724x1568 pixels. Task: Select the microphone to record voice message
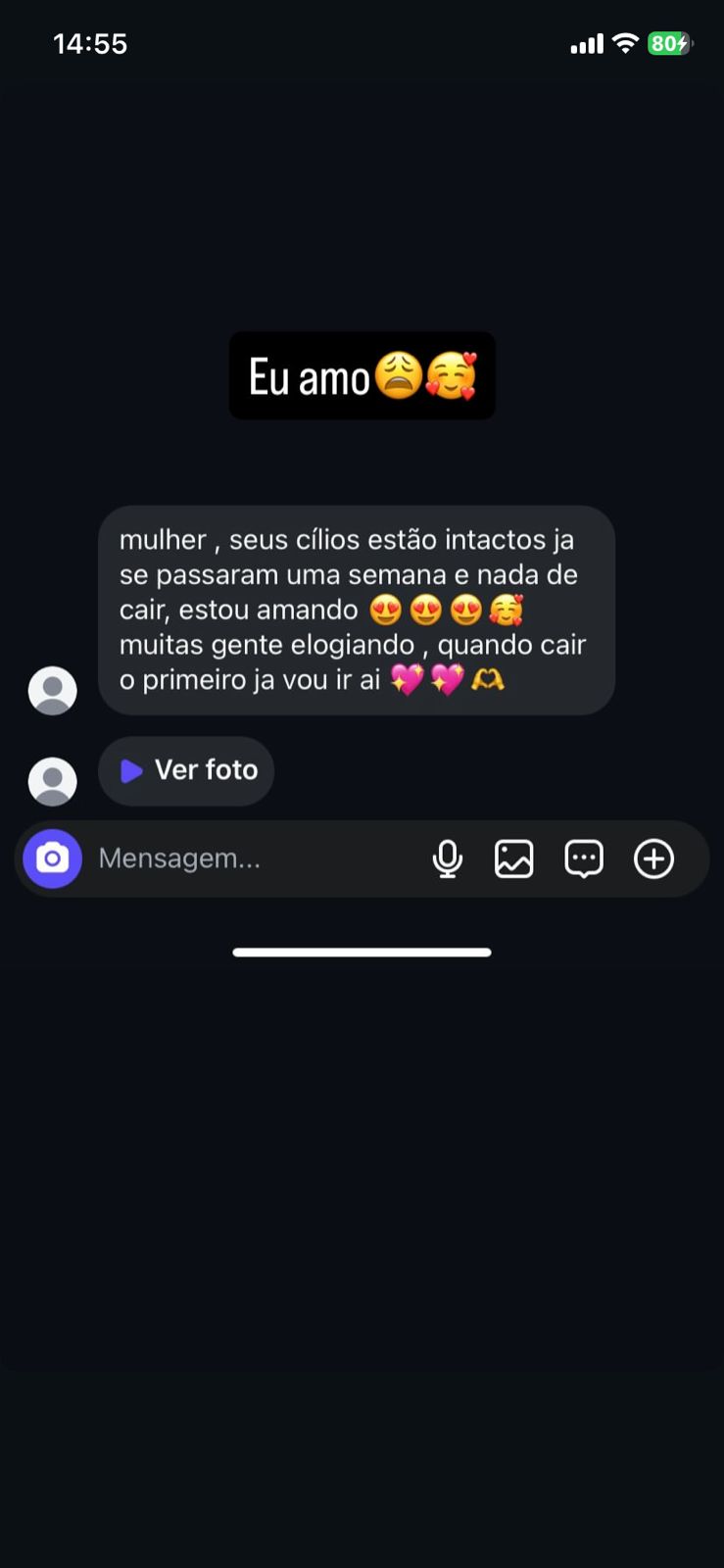pos(449,858)
